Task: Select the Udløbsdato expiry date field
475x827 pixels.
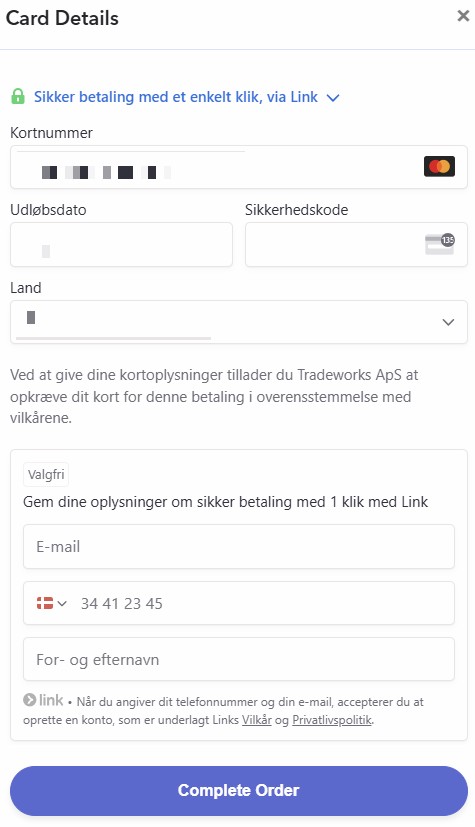Action: [121, 245]
